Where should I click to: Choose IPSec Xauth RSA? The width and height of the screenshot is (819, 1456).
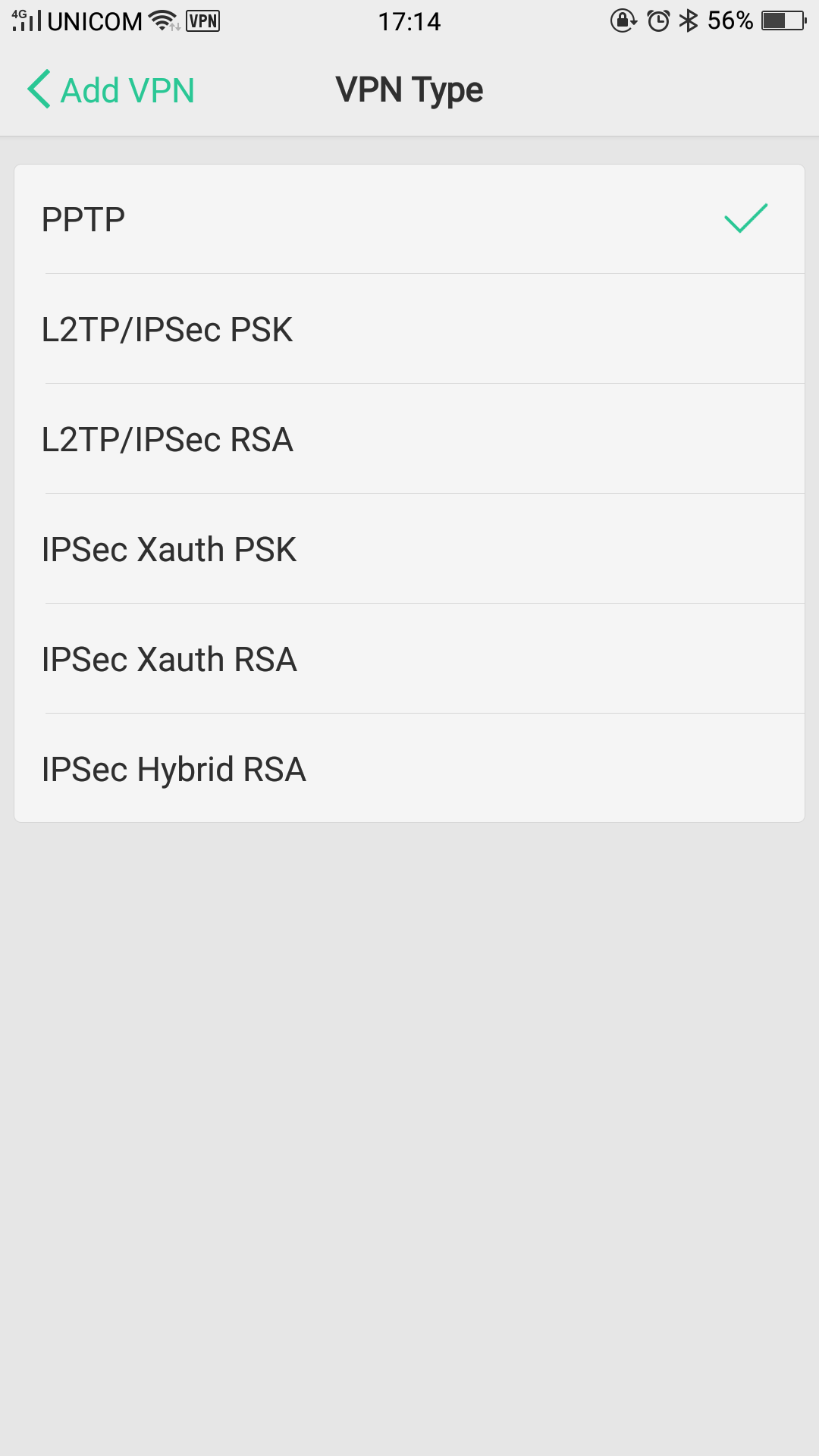(x=409, y=660)
